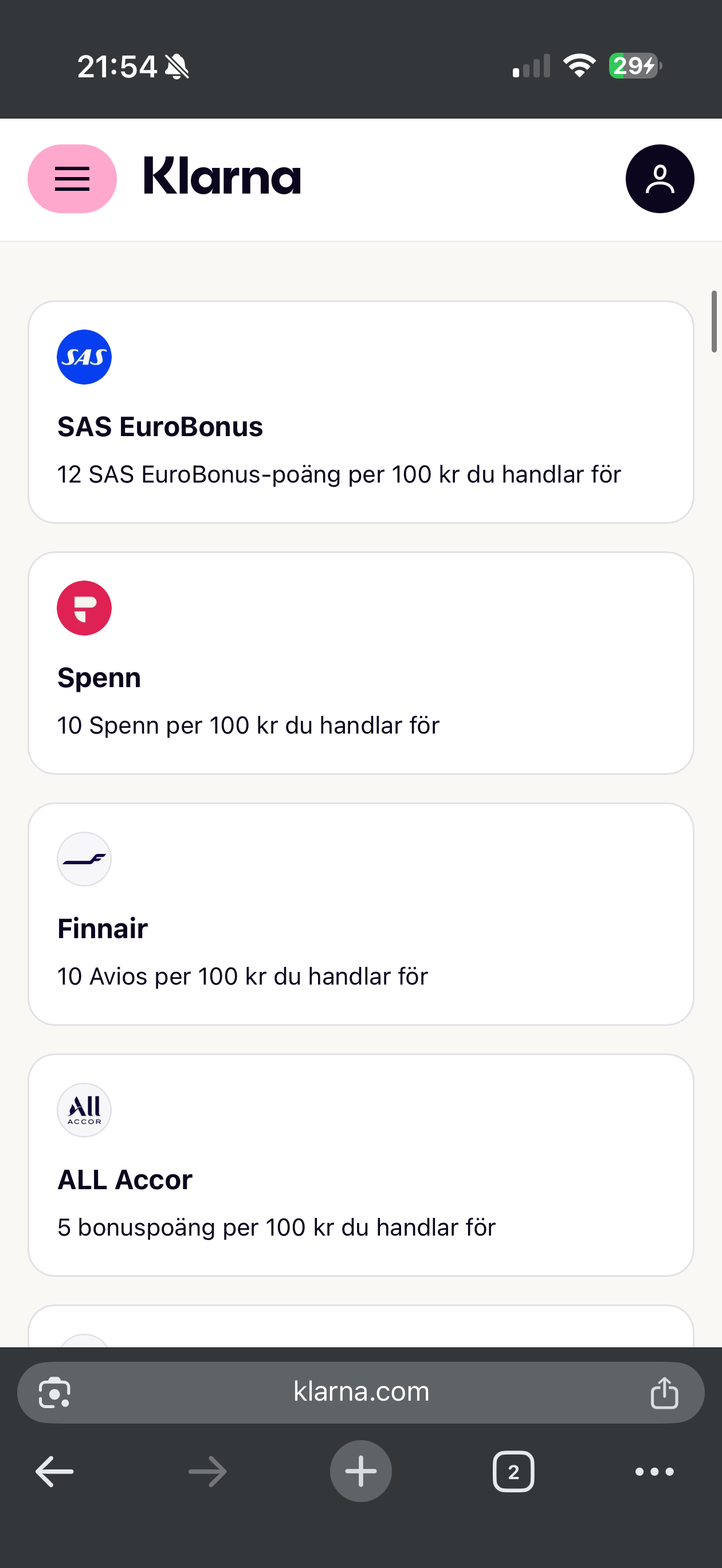Select the ALL Accor bonus card
Image resolution: width=722 pixels, height=1568 pixels.
[360, 1165]
